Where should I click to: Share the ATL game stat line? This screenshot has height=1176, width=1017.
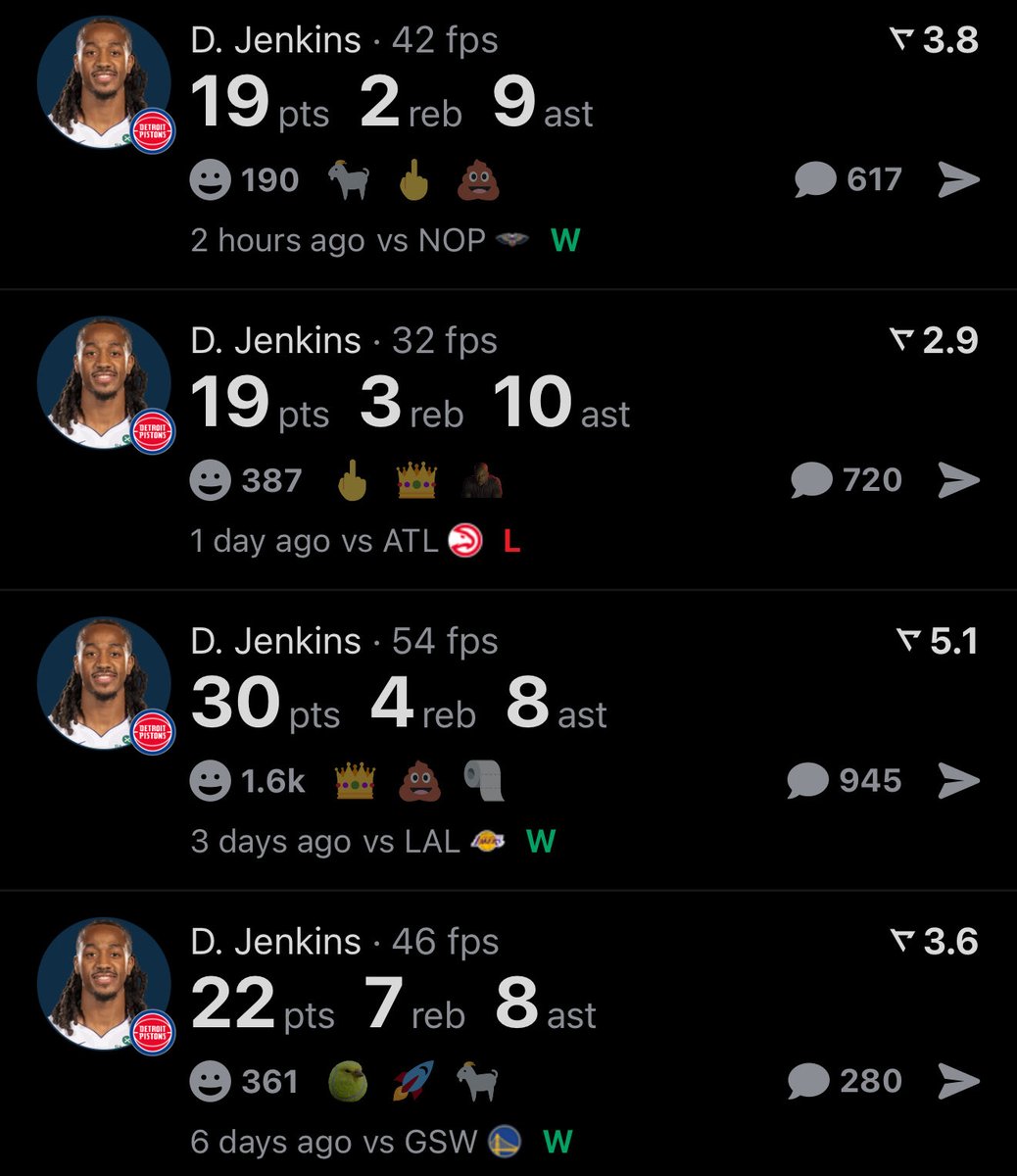[x=958, y=480]
